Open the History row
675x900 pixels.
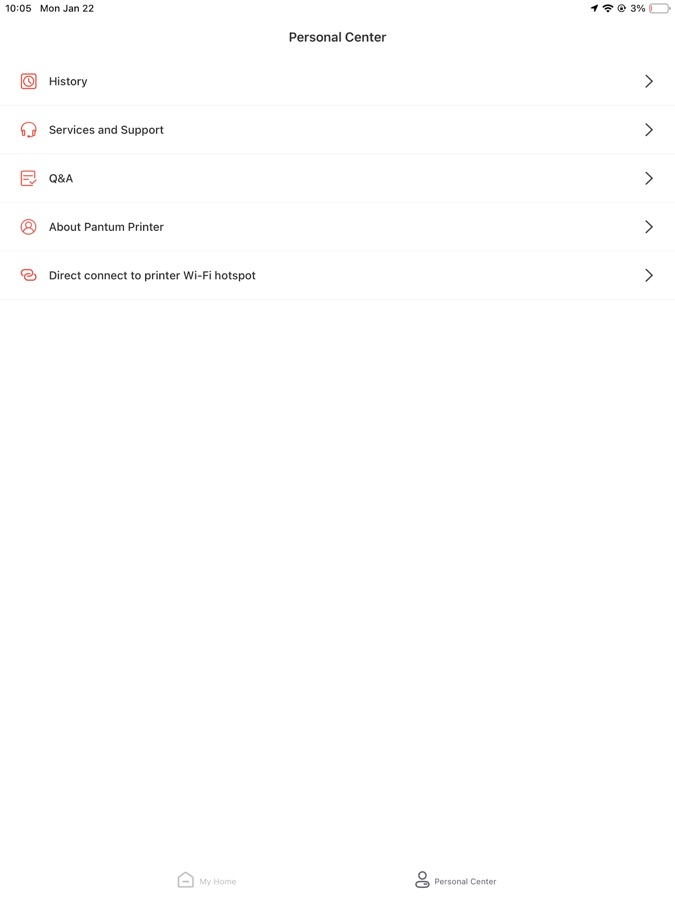(x=337, y=81)
